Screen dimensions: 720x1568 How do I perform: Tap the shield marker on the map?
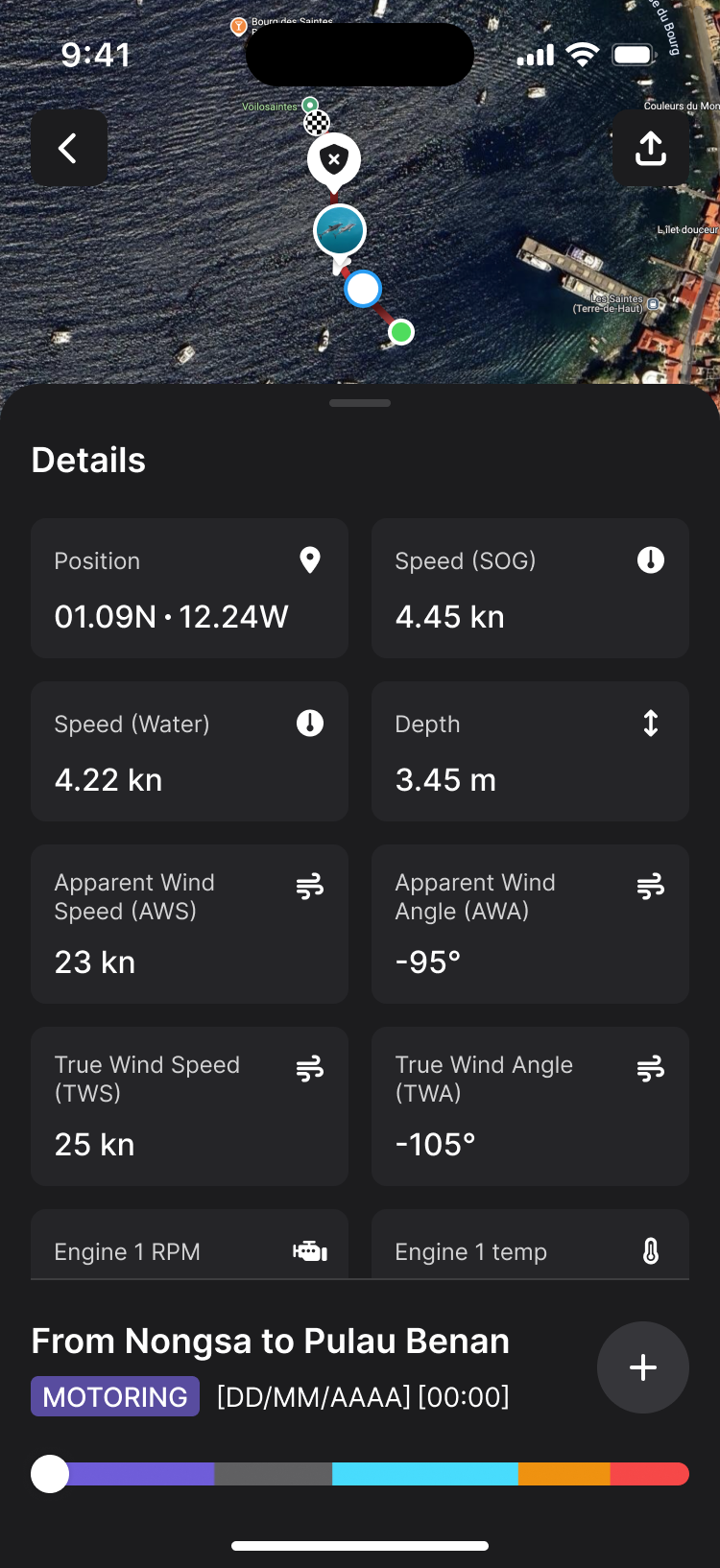pos(334,159)
